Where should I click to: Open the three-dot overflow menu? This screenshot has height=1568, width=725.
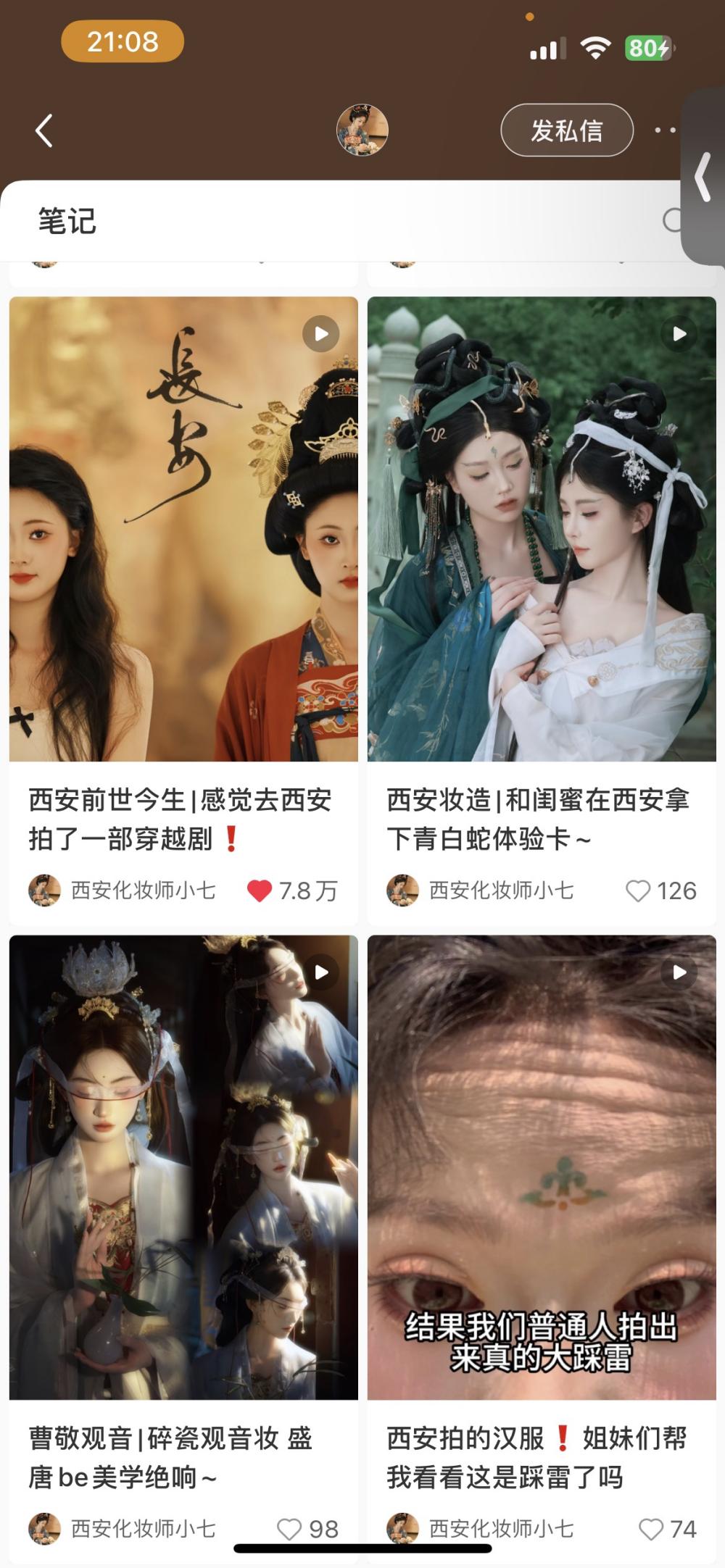click(664, 130)
